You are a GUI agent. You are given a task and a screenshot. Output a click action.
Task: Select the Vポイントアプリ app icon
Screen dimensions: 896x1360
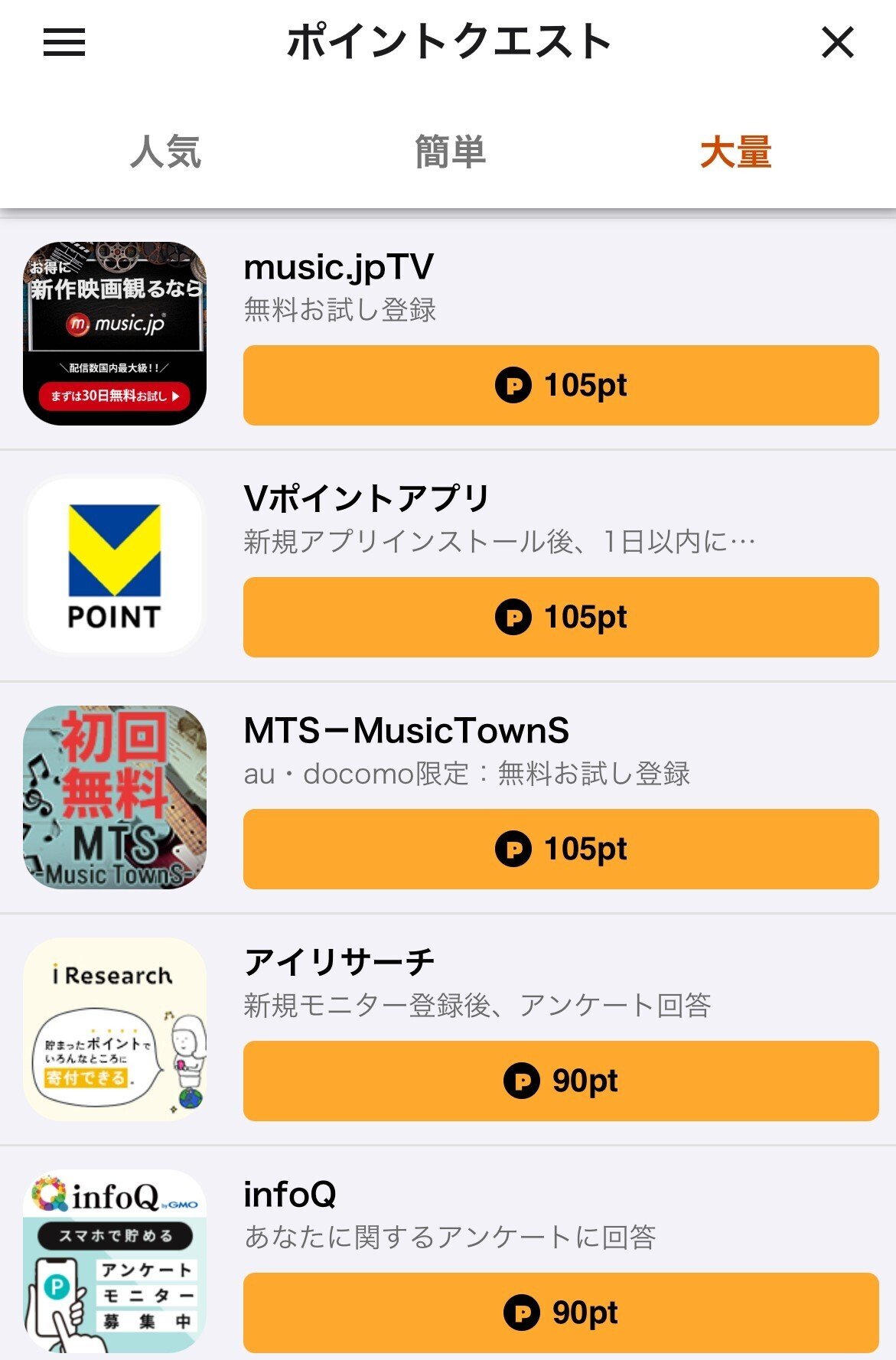(x=113, y=565)
